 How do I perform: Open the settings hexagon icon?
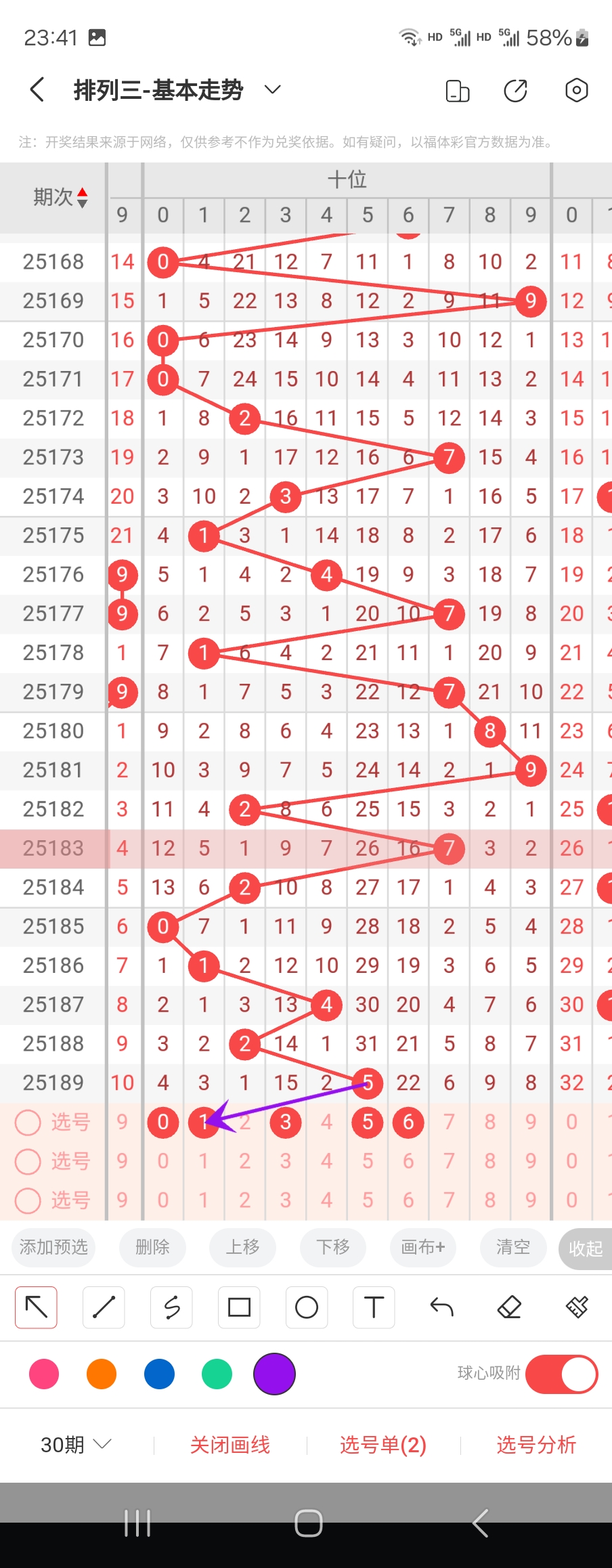[576, 90]
